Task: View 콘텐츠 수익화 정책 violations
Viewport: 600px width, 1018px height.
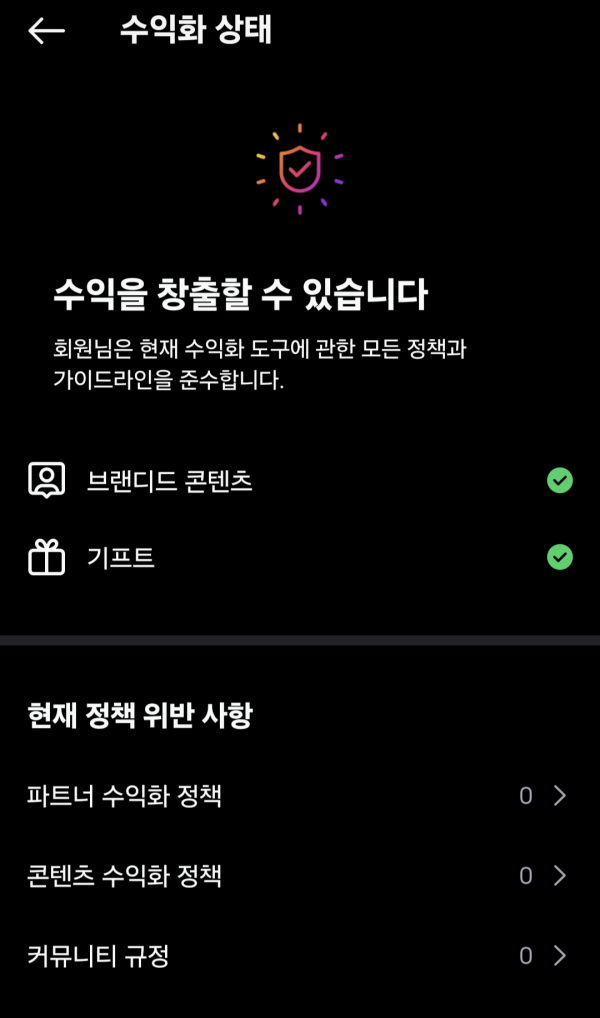Action: click(298, 876)
